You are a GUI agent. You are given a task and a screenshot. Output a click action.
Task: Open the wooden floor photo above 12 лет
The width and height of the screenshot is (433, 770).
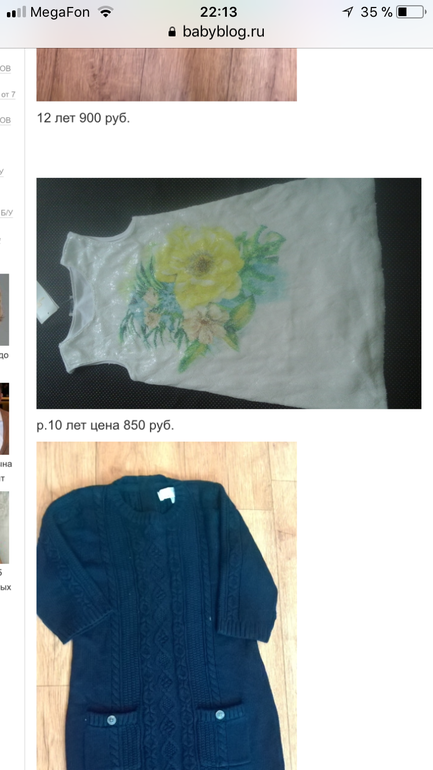(x=166, y=75)
